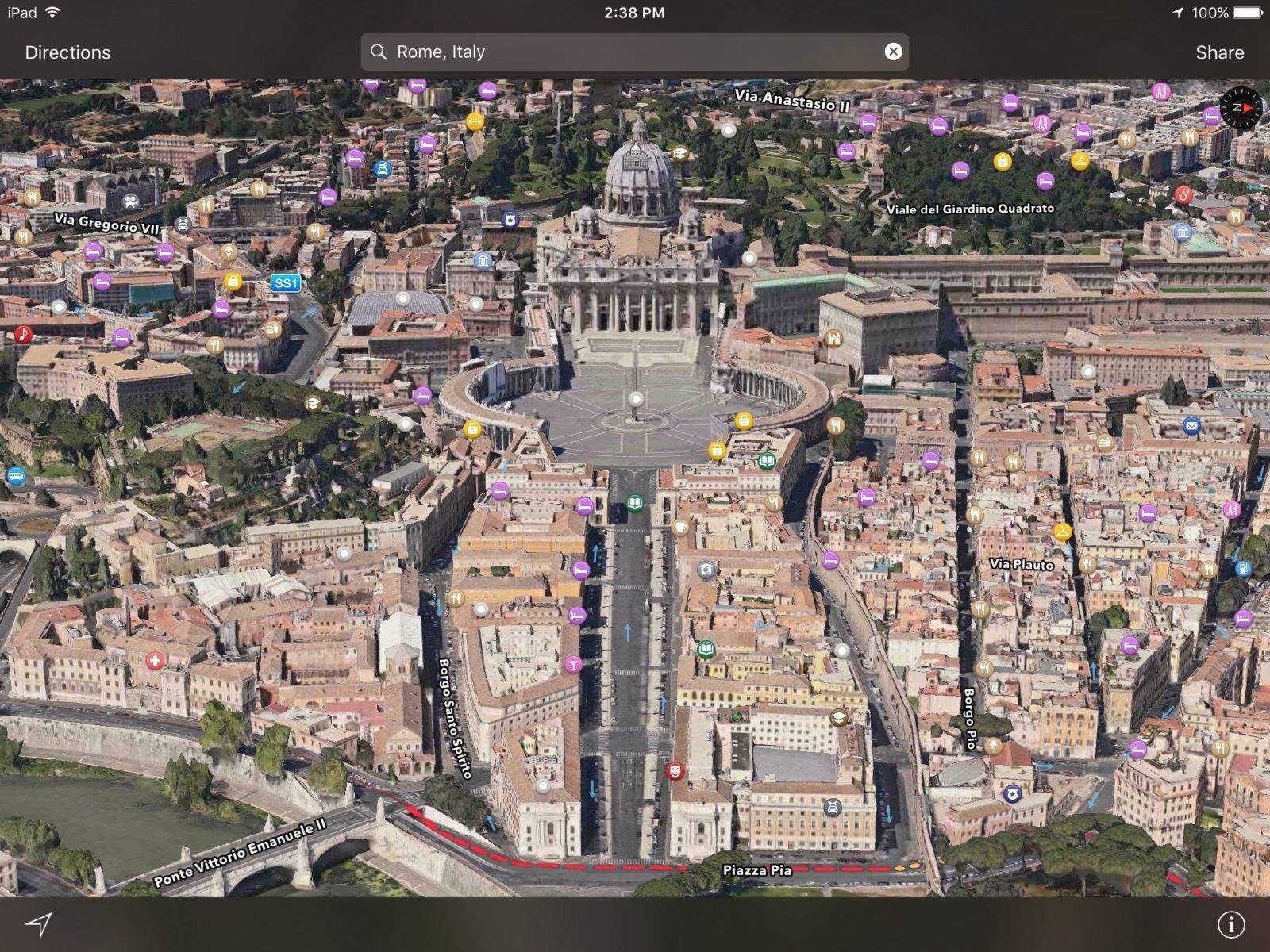The width and height of the screenshot is (1270, 952).
Task: Select the red theater masks marker
Action: click(x=675, y=770)
